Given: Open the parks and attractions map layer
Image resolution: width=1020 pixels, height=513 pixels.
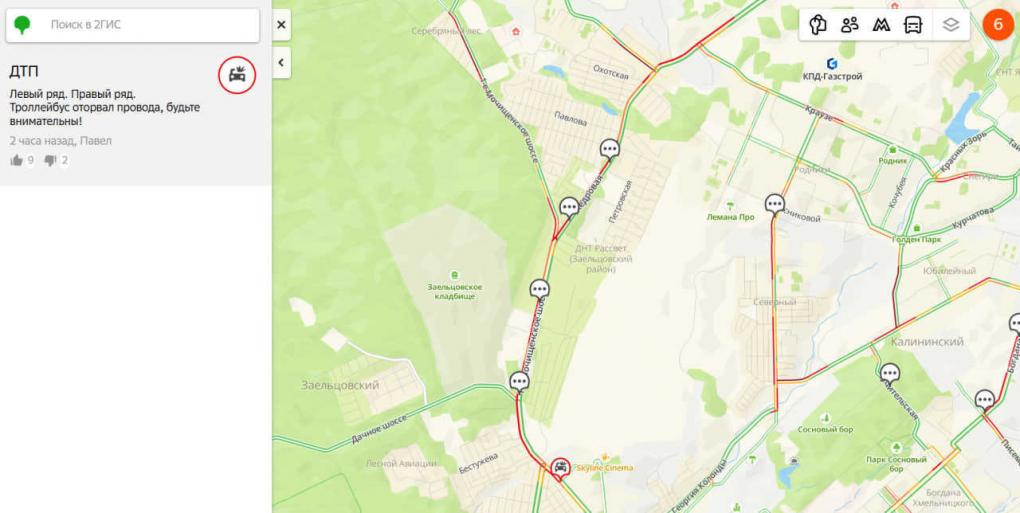Looking at the screenshot, I should [818, 25].
